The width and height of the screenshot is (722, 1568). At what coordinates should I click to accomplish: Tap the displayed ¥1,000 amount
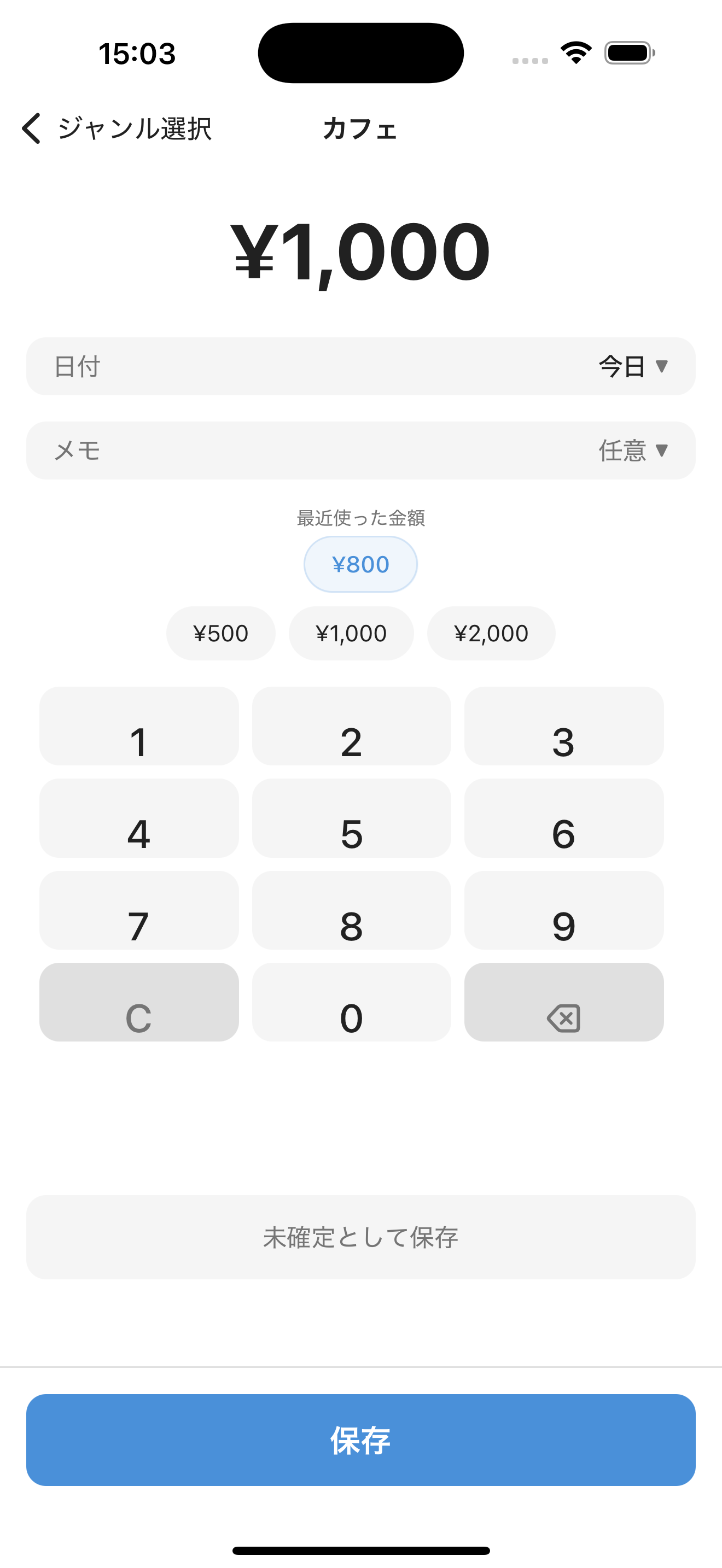[360, 251]
